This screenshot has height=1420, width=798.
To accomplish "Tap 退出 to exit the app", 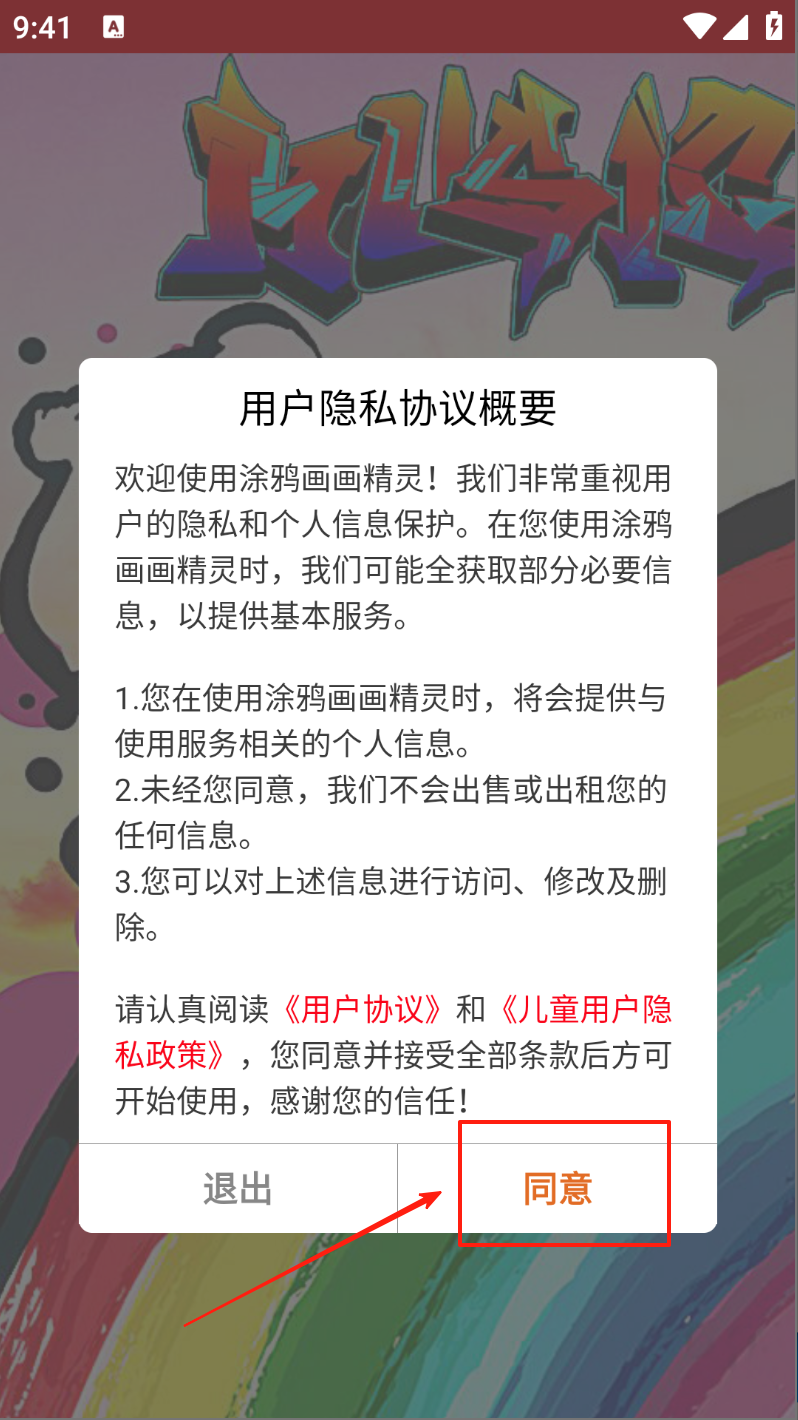I will point(238,1189).
